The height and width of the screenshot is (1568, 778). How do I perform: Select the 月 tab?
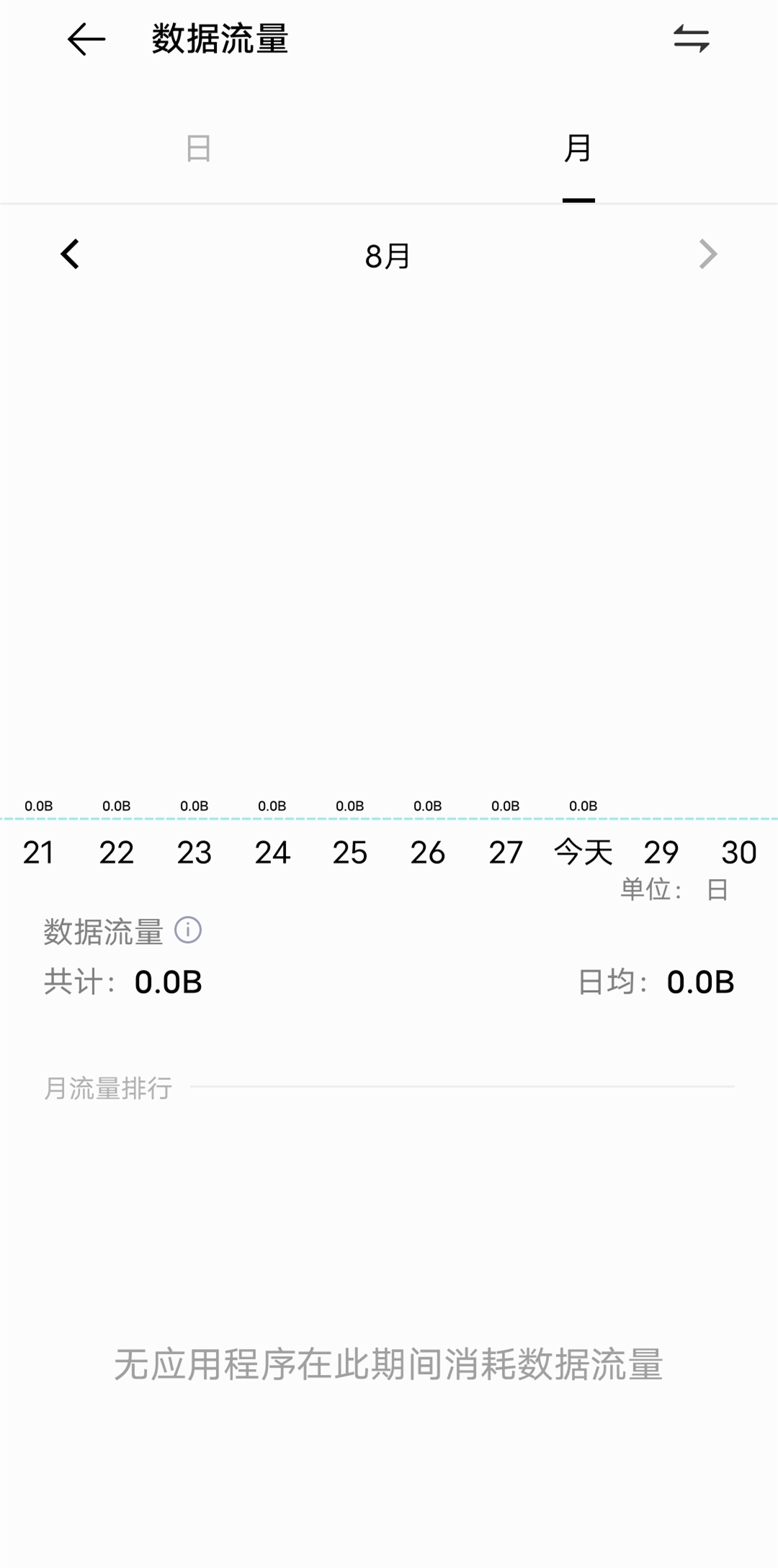point(578,148)
